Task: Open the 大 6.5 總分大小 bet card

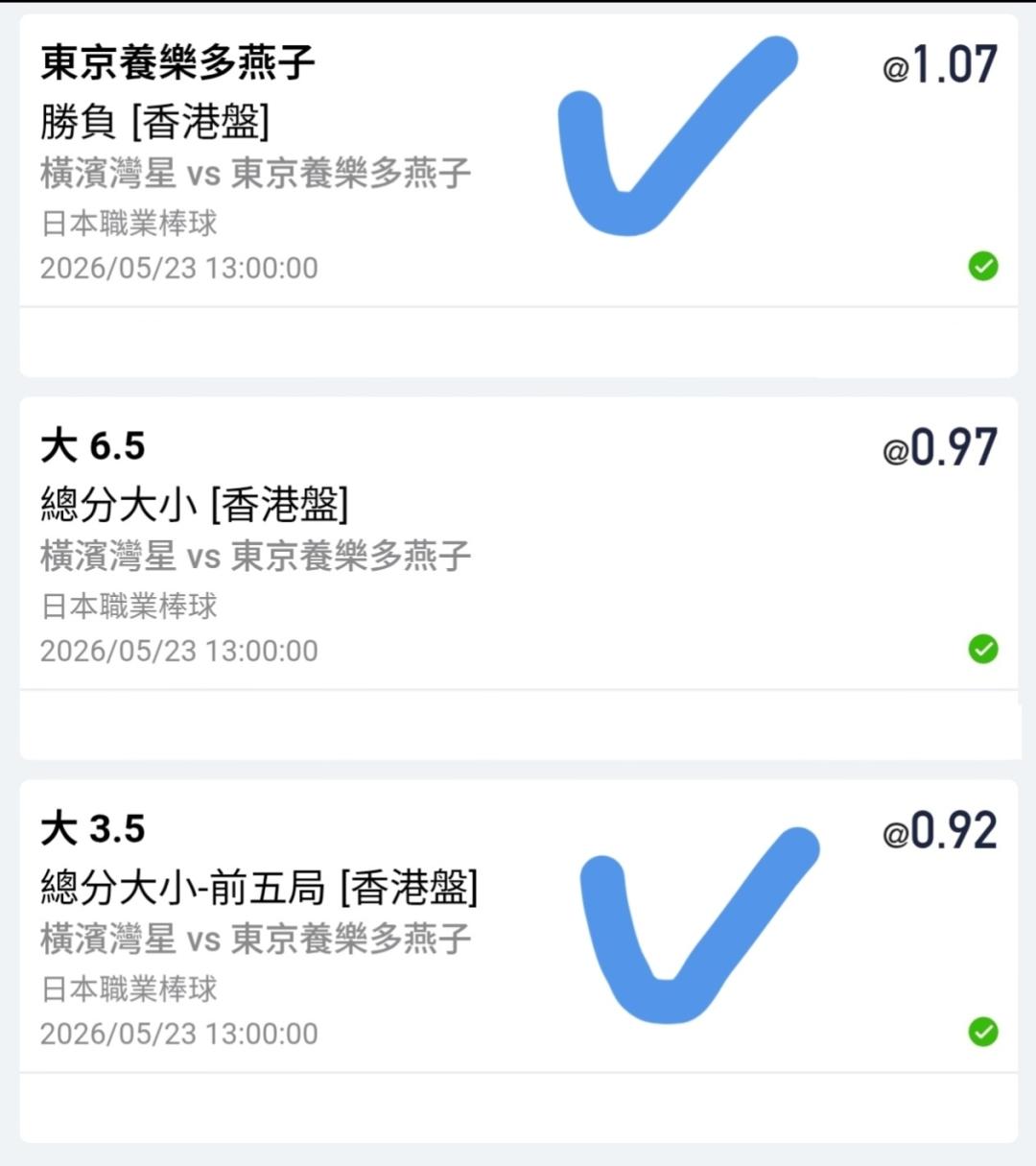Action: pos(518,579)
